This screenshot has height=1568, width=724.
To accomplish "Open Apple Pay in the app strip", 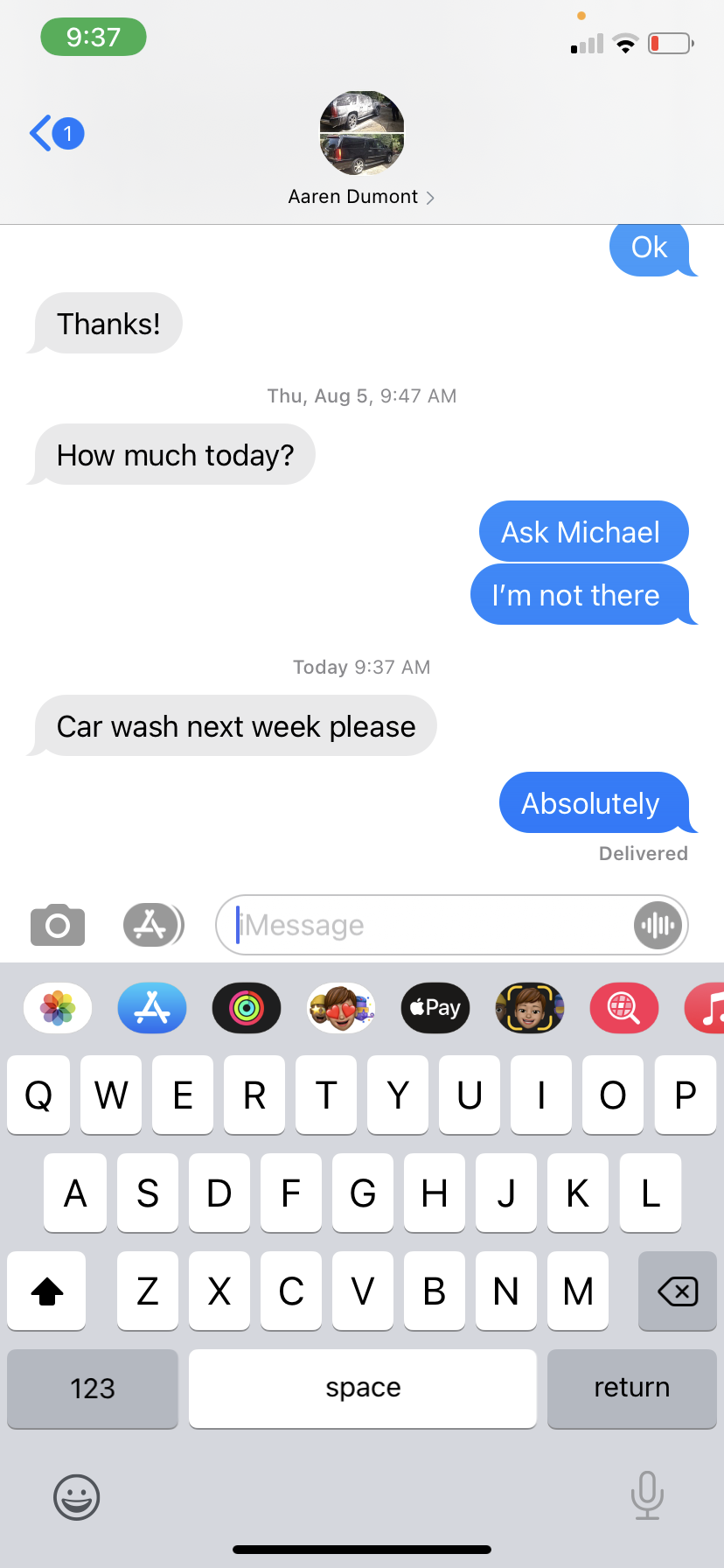I will (x=435, y=1008).
